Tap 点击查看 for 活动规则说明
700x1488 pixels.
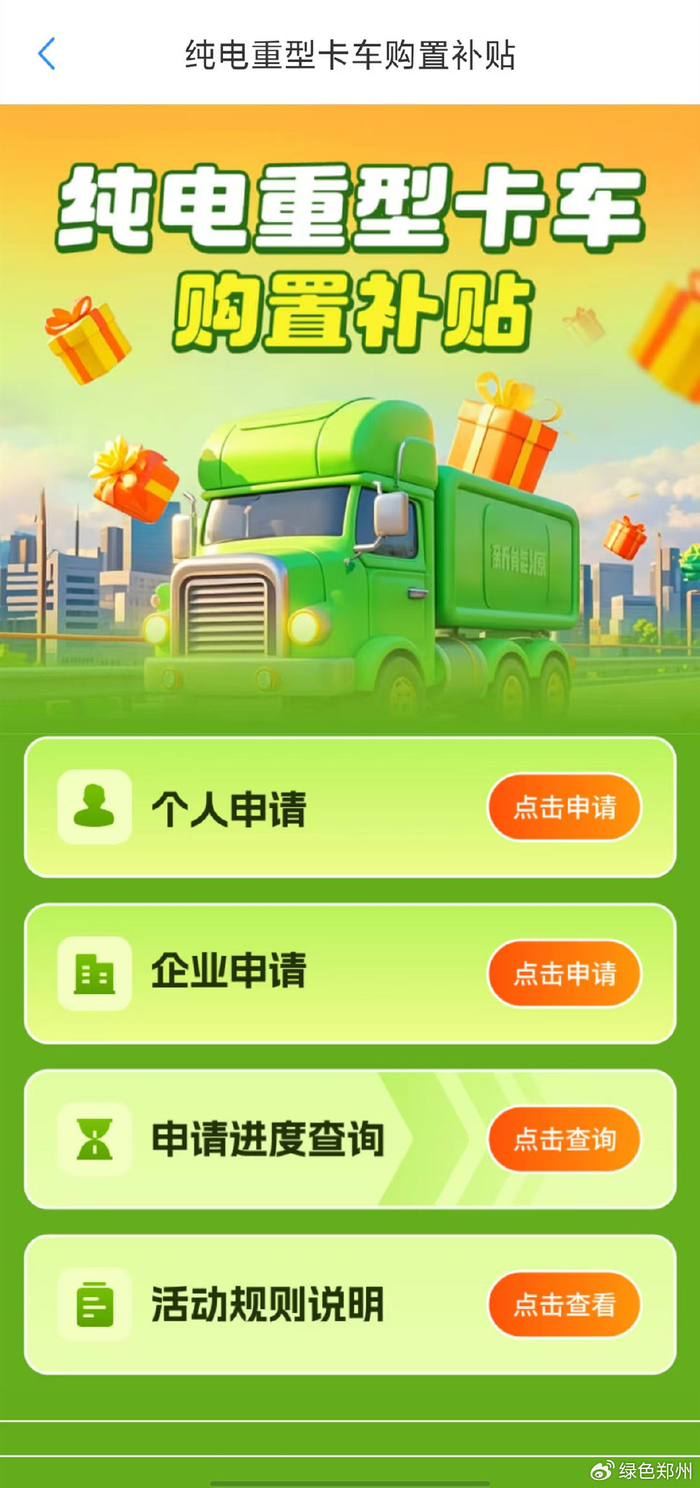[564, 1305]
